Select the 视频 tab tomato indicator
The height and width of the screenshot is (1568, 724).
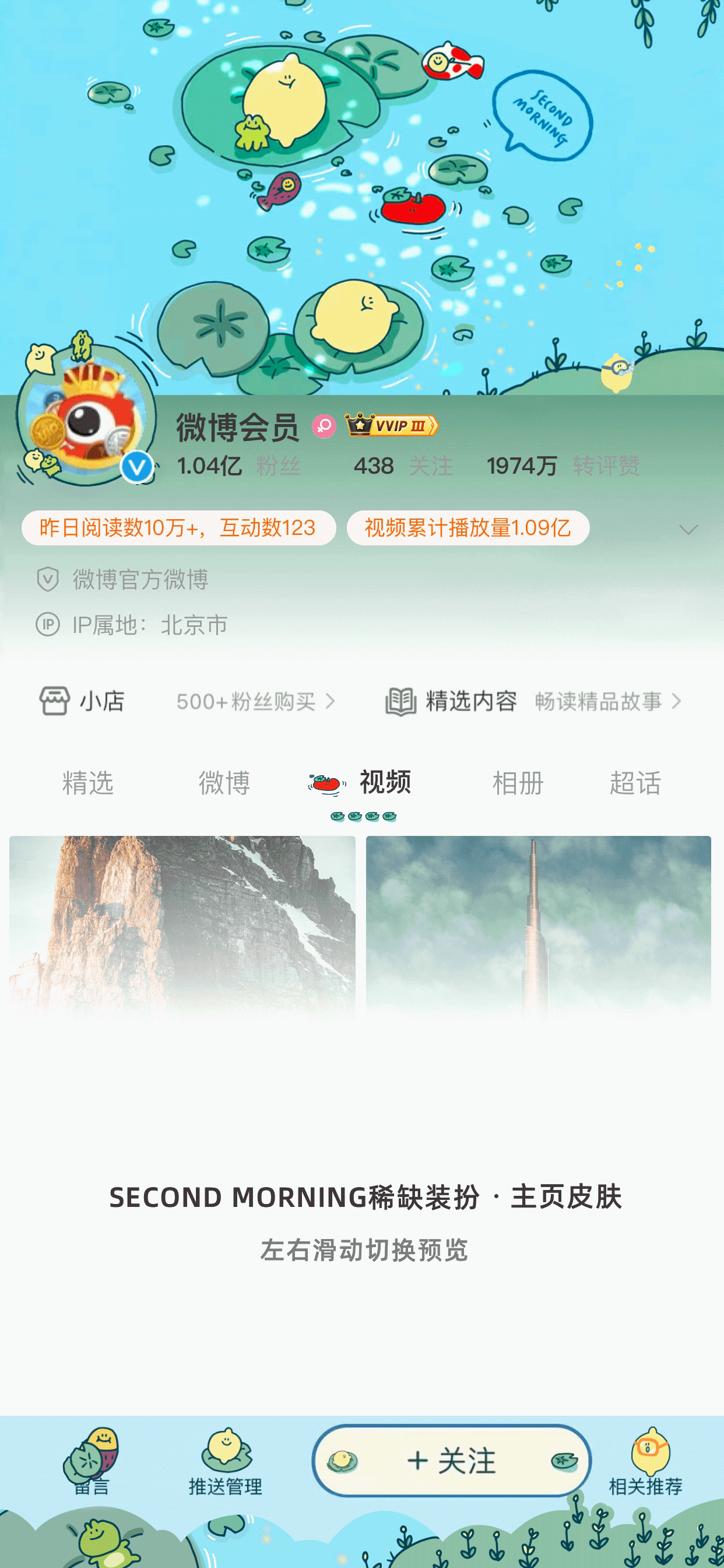[x=326, y=784]
